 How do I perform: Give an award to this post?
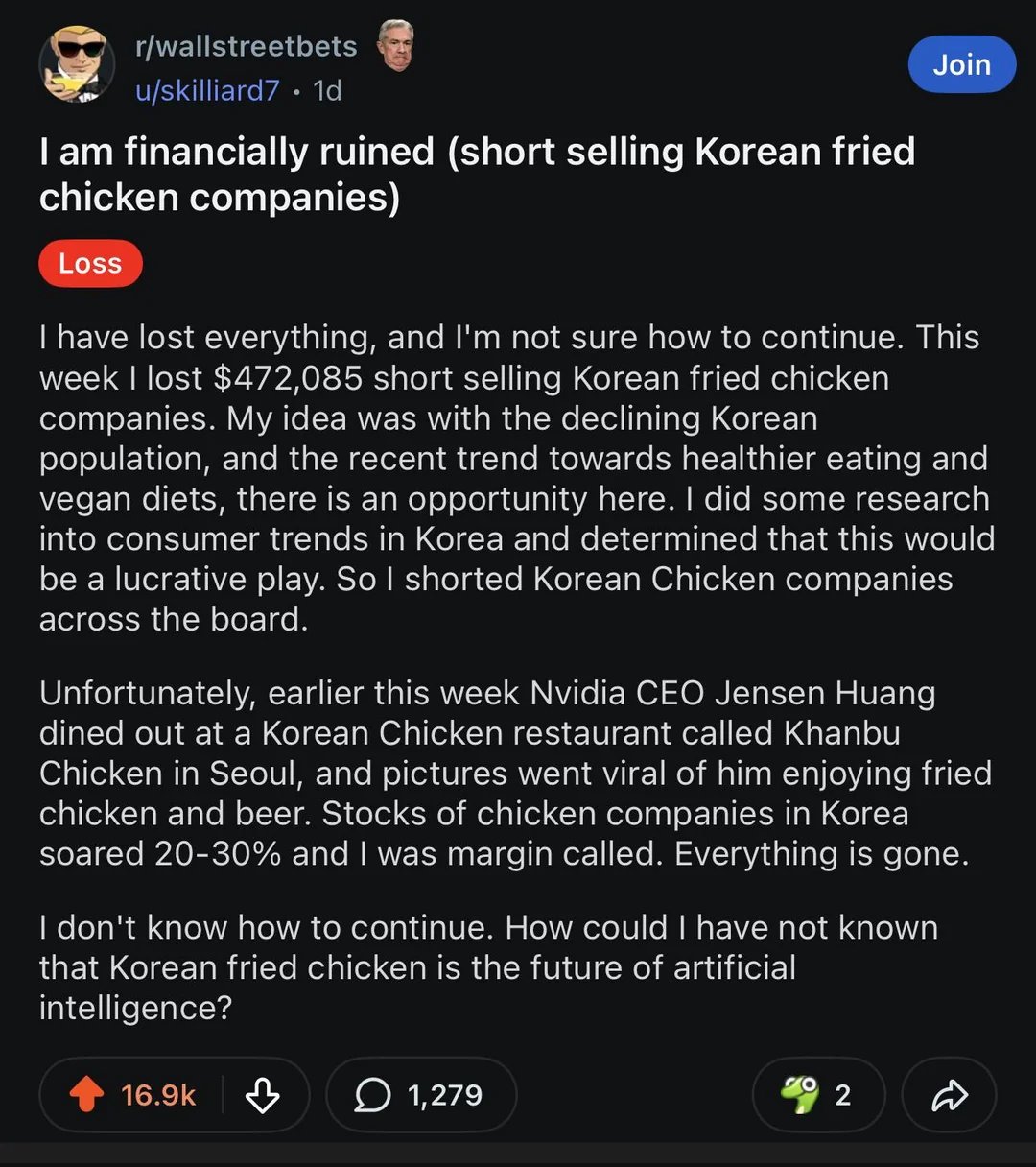tap(817, 1095)
